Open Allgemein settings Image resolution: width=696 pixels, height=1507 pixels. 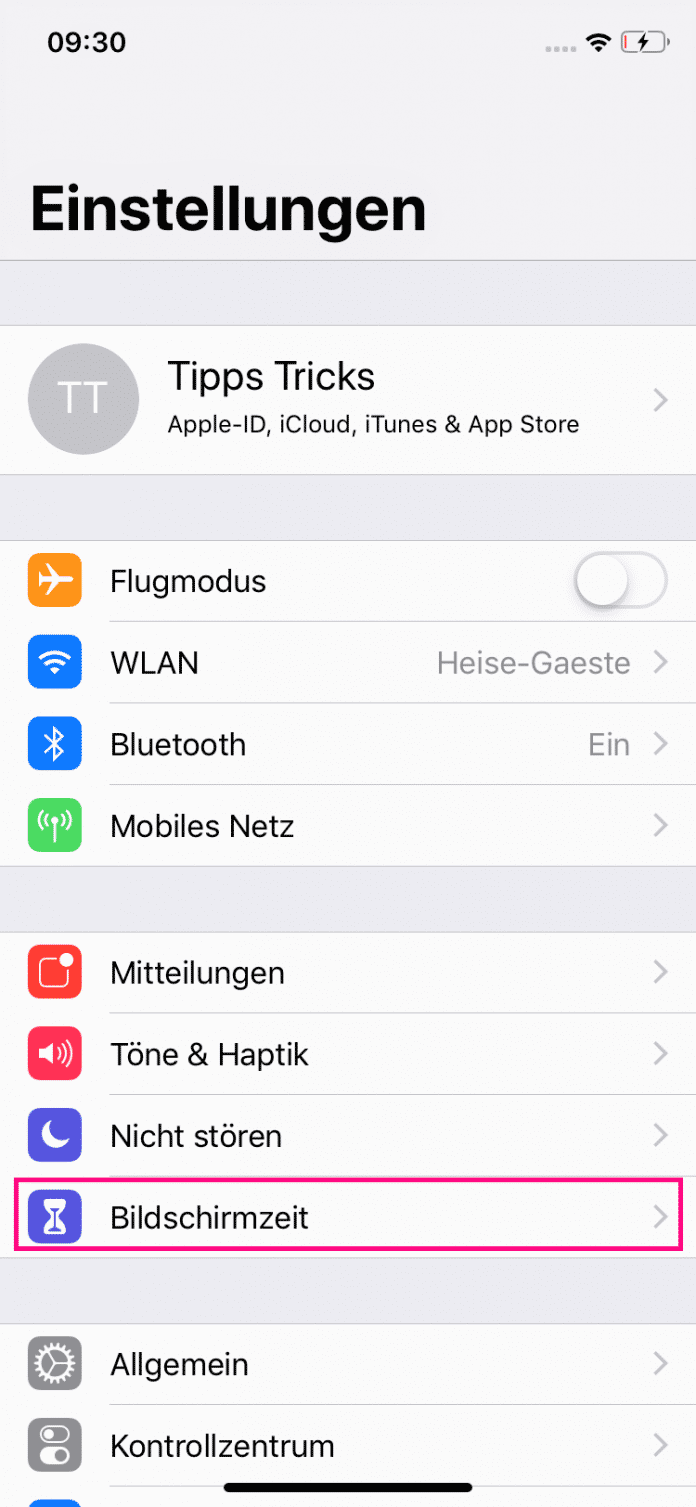point(348,1364)
